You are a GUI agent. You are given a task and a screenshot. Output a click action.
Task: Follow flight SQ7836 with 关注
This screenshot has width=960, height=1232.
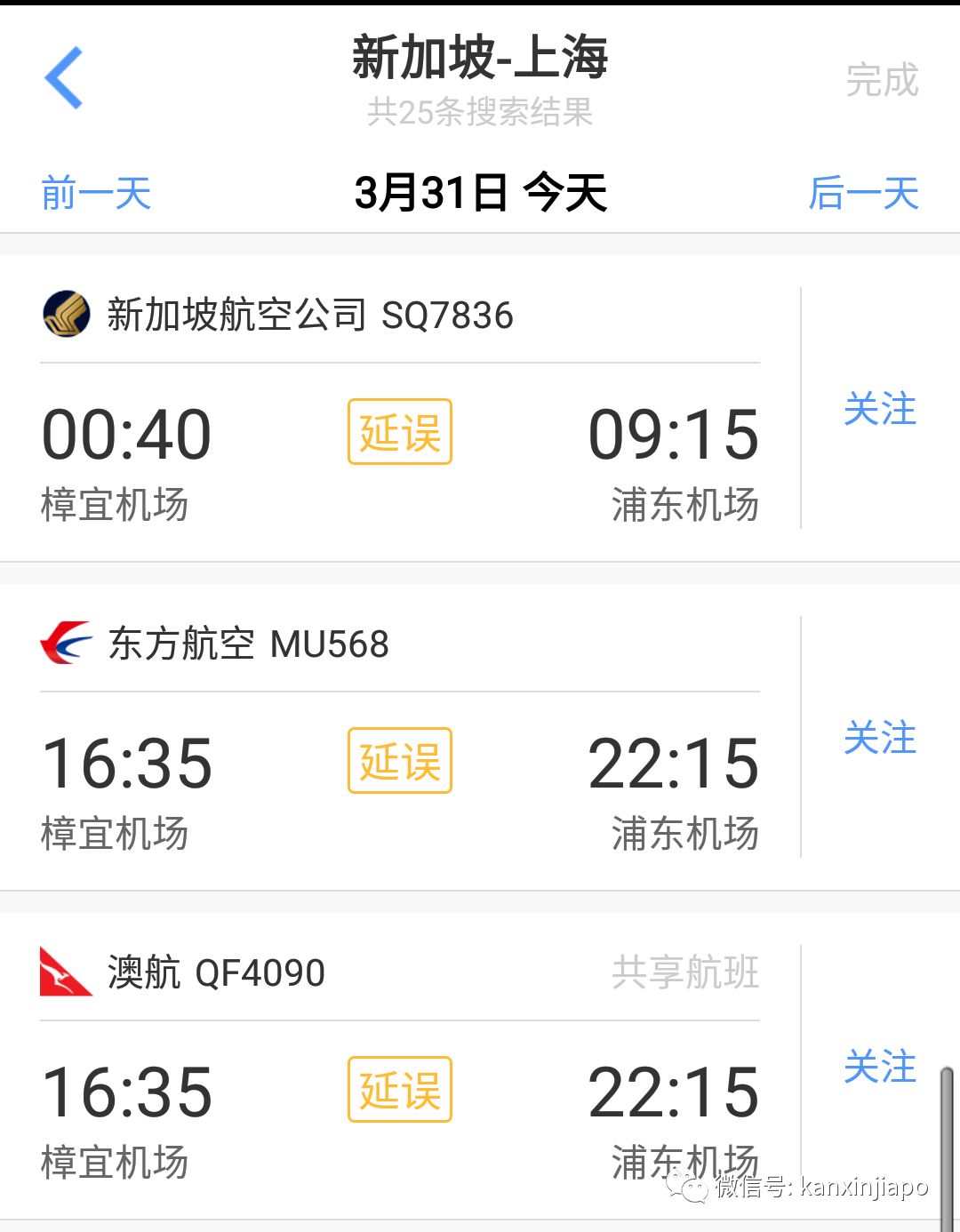point(879,410)
